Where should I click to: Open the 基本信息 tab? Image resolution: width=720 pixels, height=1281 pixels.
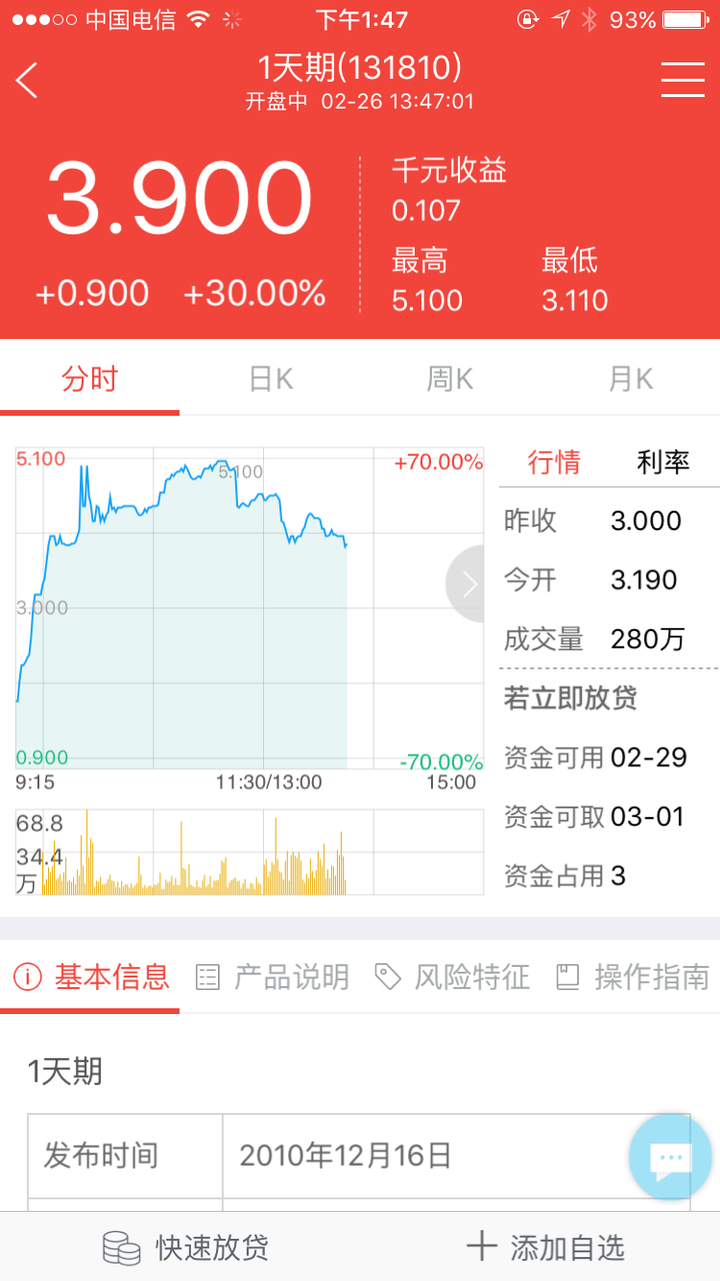click(92, 977)
